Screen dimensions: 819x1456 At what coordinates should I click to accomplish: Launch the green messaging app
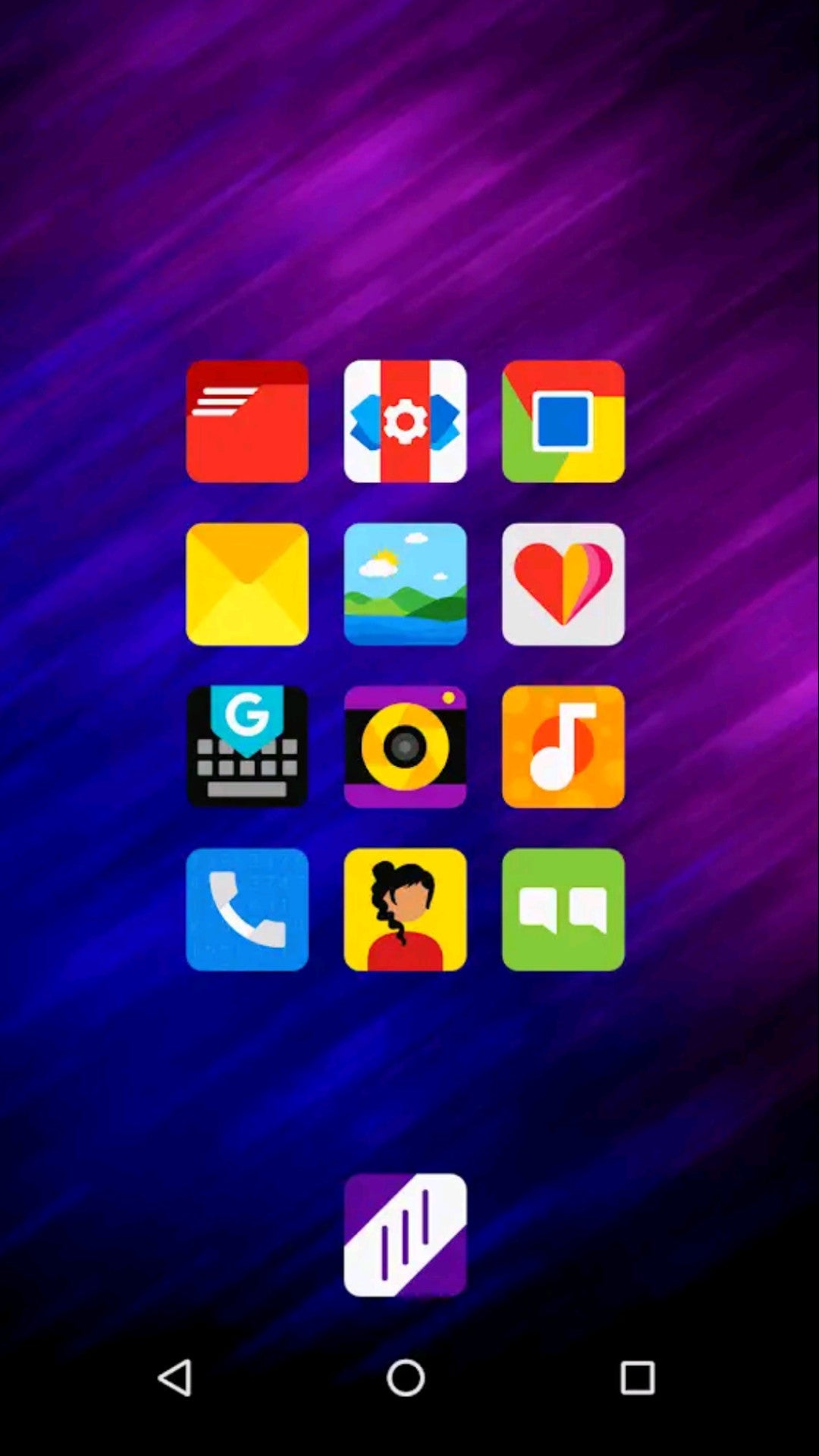[x=563, y=909]
